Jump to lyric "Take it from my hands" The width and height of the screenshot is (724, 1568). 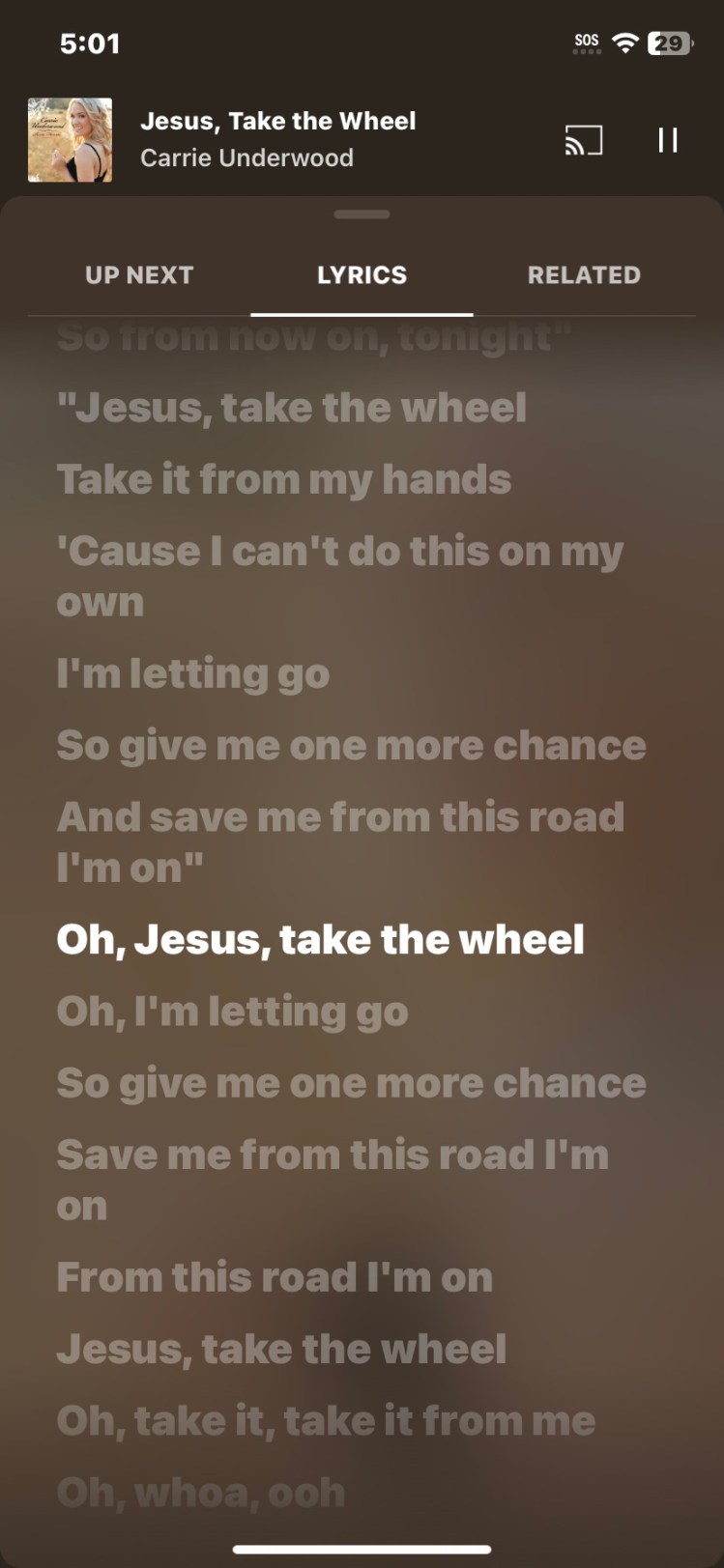[284, 479]
